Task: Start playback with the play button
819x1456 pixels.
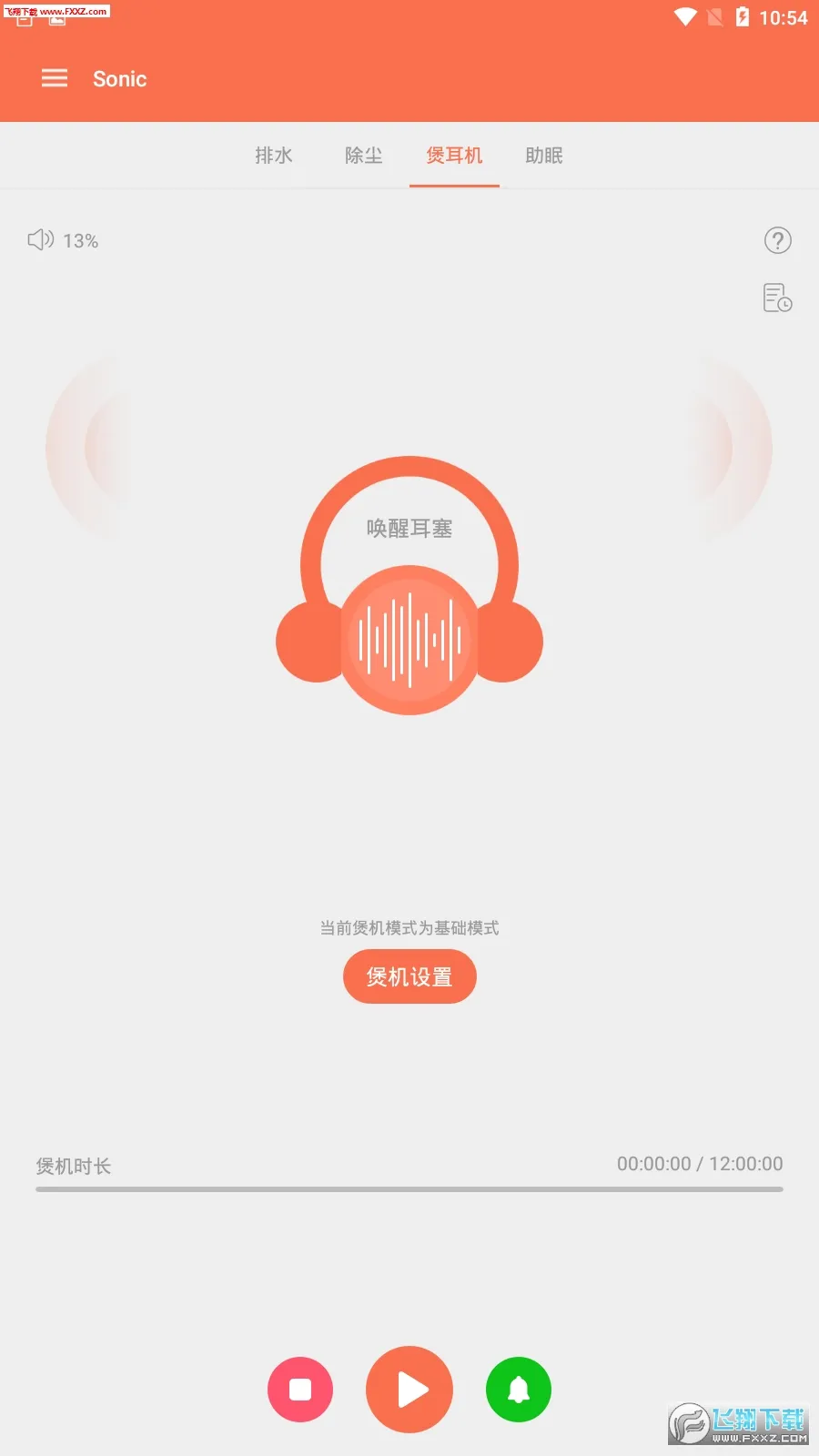Action: point(409,1390)
